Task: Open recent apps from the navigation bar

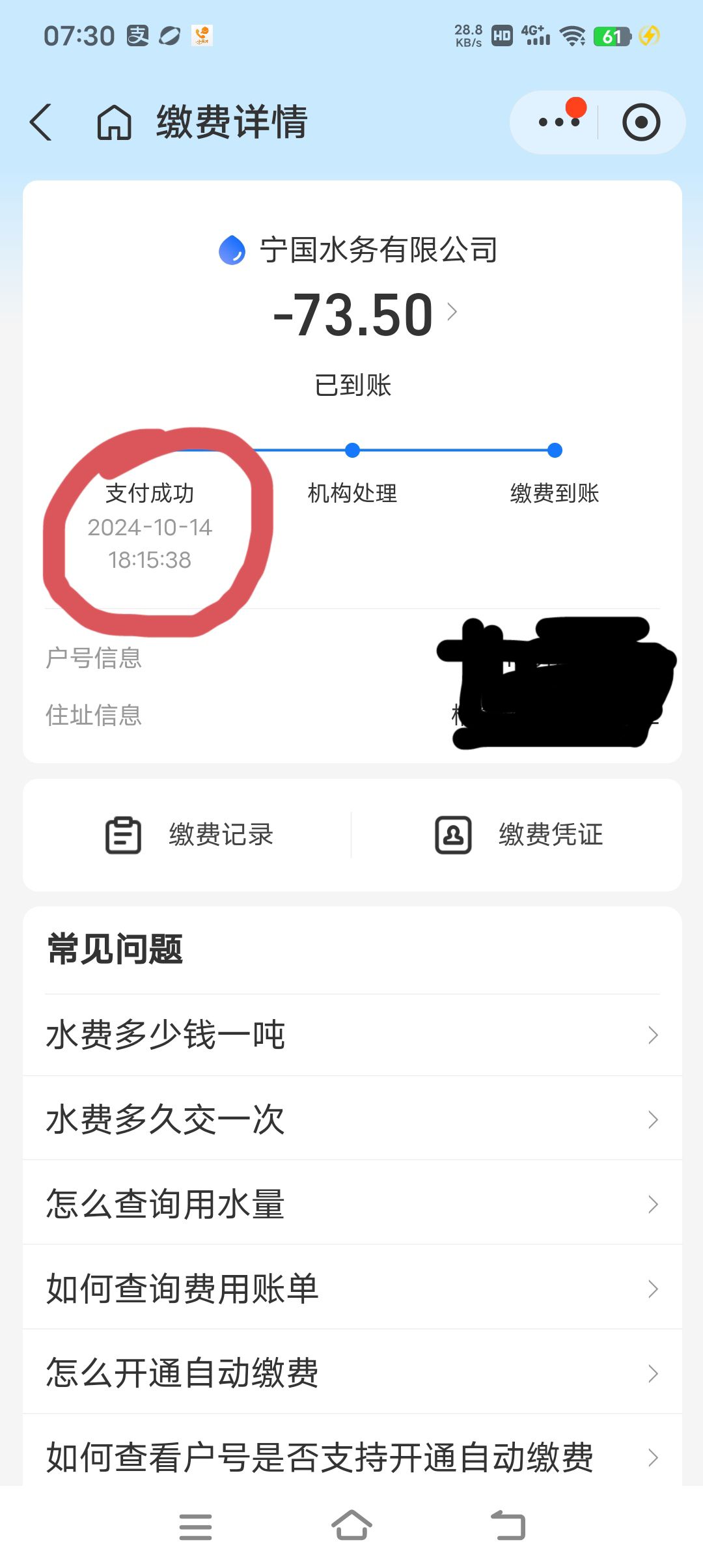Action: point(195,1527)
